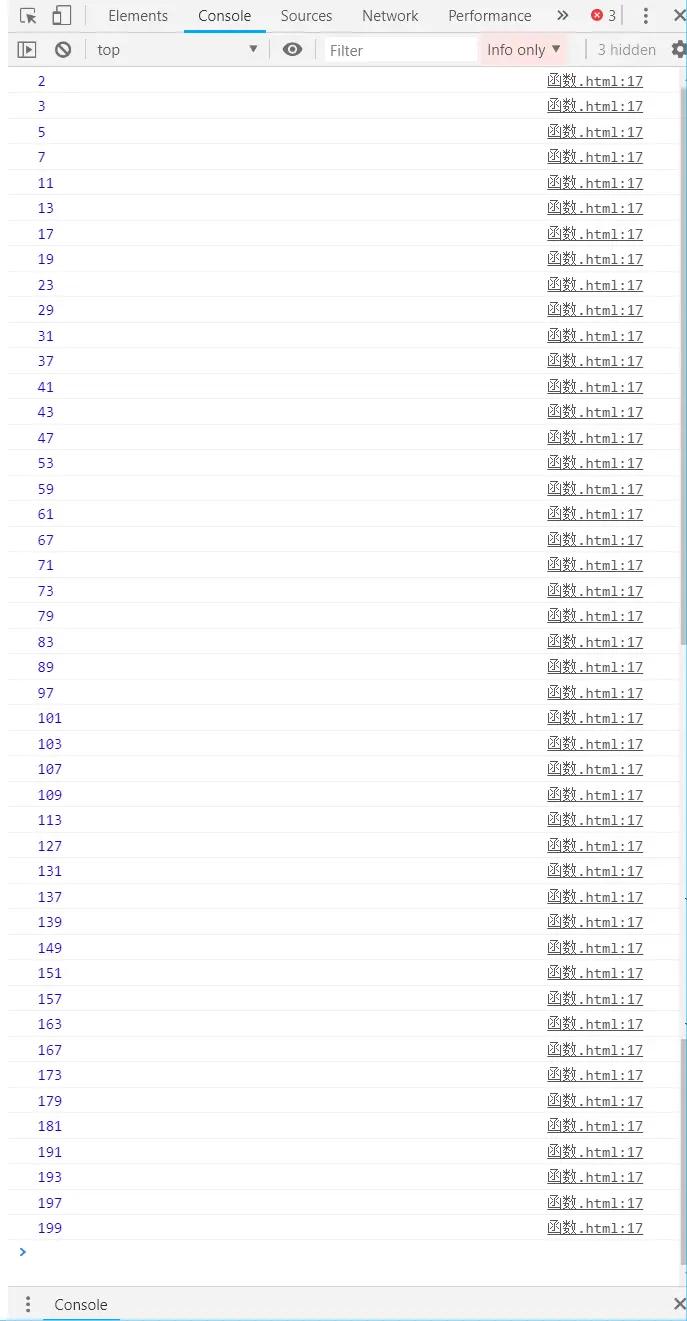Image resolution: width=687 pixels, height=1321 pixels.
Task: Focus the Filter input field
Action: pos(400,50)
